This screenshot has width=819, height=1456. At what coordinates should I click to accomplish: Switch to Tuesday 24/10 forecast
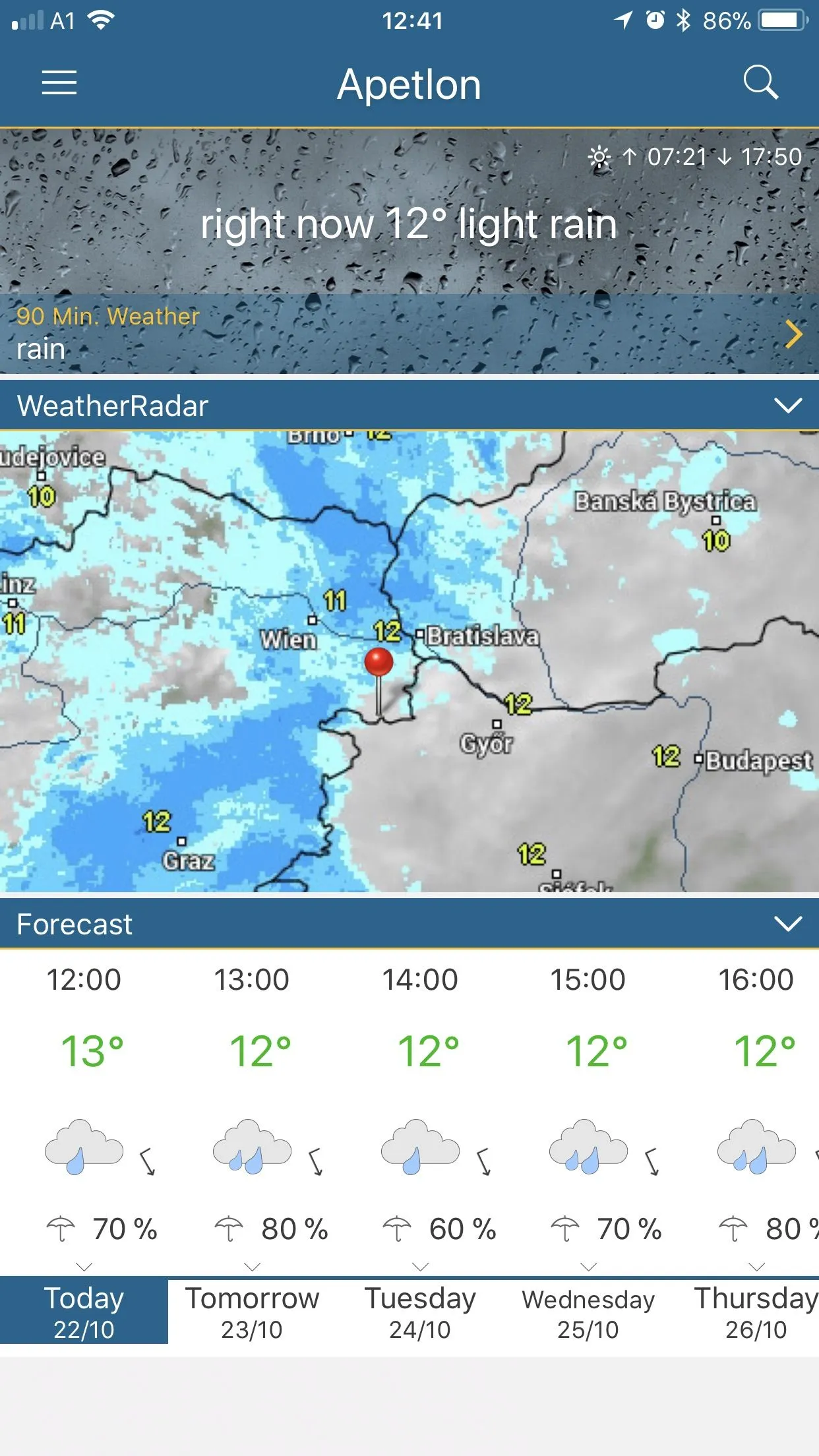click(x=420, y=1312)
